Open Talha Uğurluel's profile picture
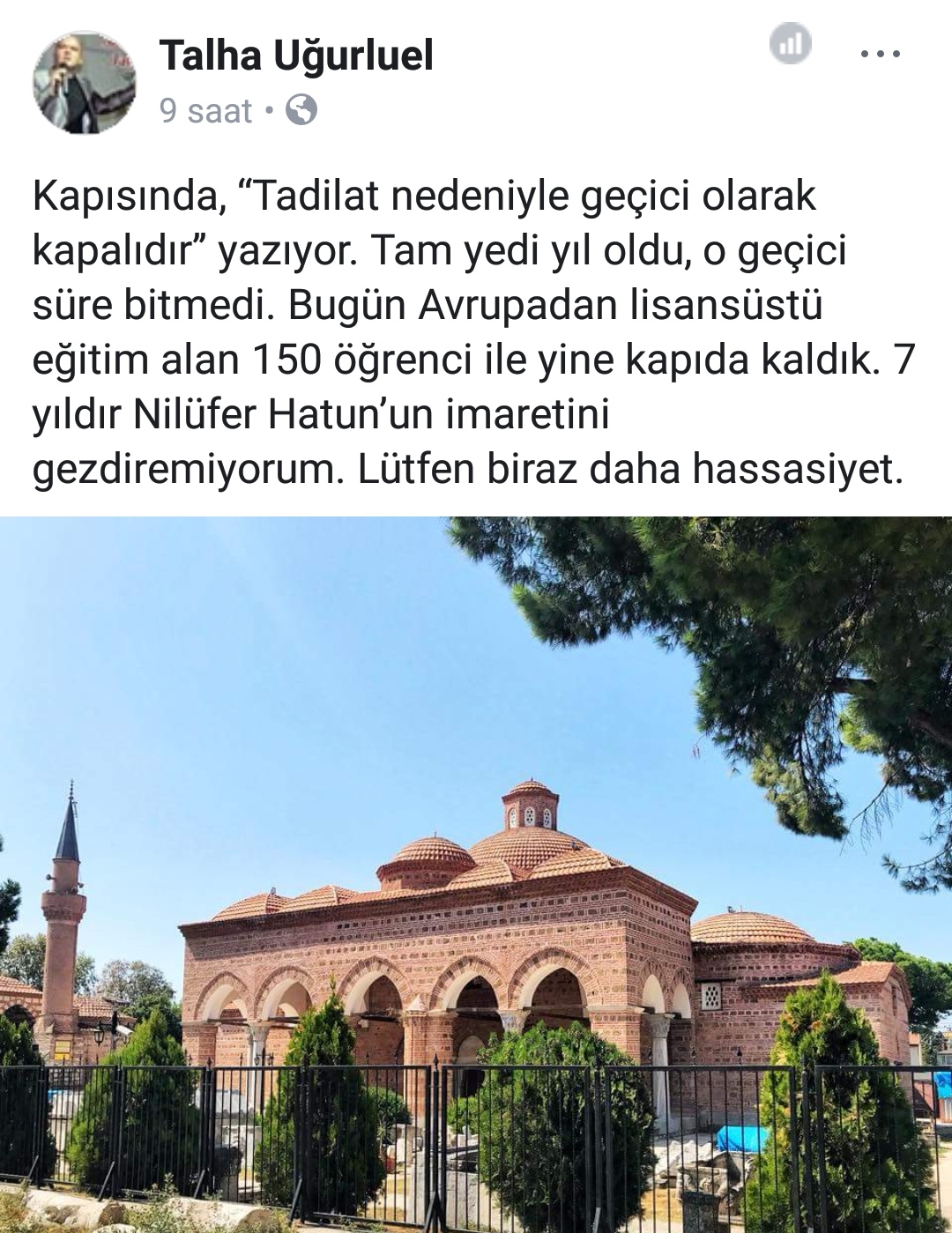This screenshot has width=952, height=1233. click(x=85, y=83)
